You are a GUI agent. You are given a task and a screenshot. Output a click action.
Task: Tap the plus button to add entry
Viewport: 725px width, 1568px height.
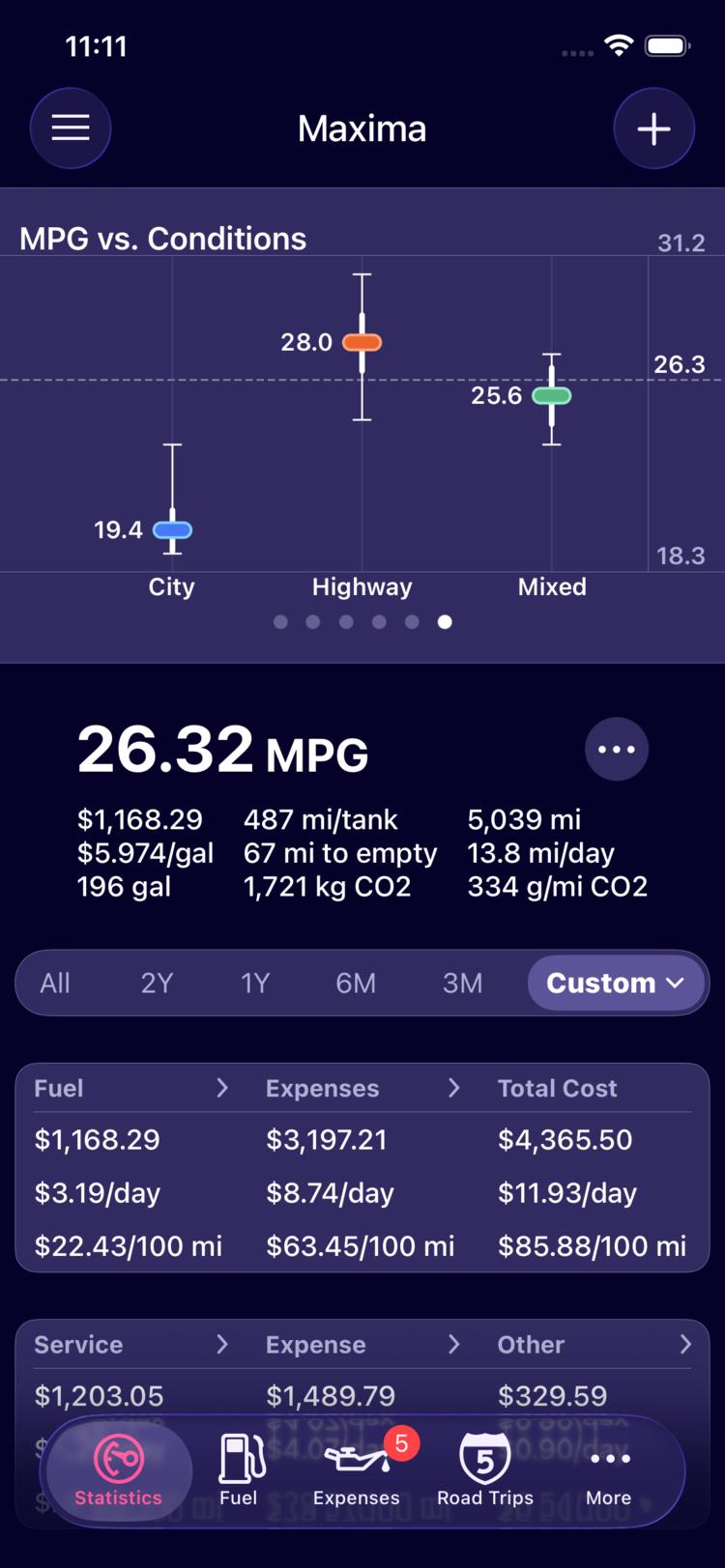click(654, 128)
